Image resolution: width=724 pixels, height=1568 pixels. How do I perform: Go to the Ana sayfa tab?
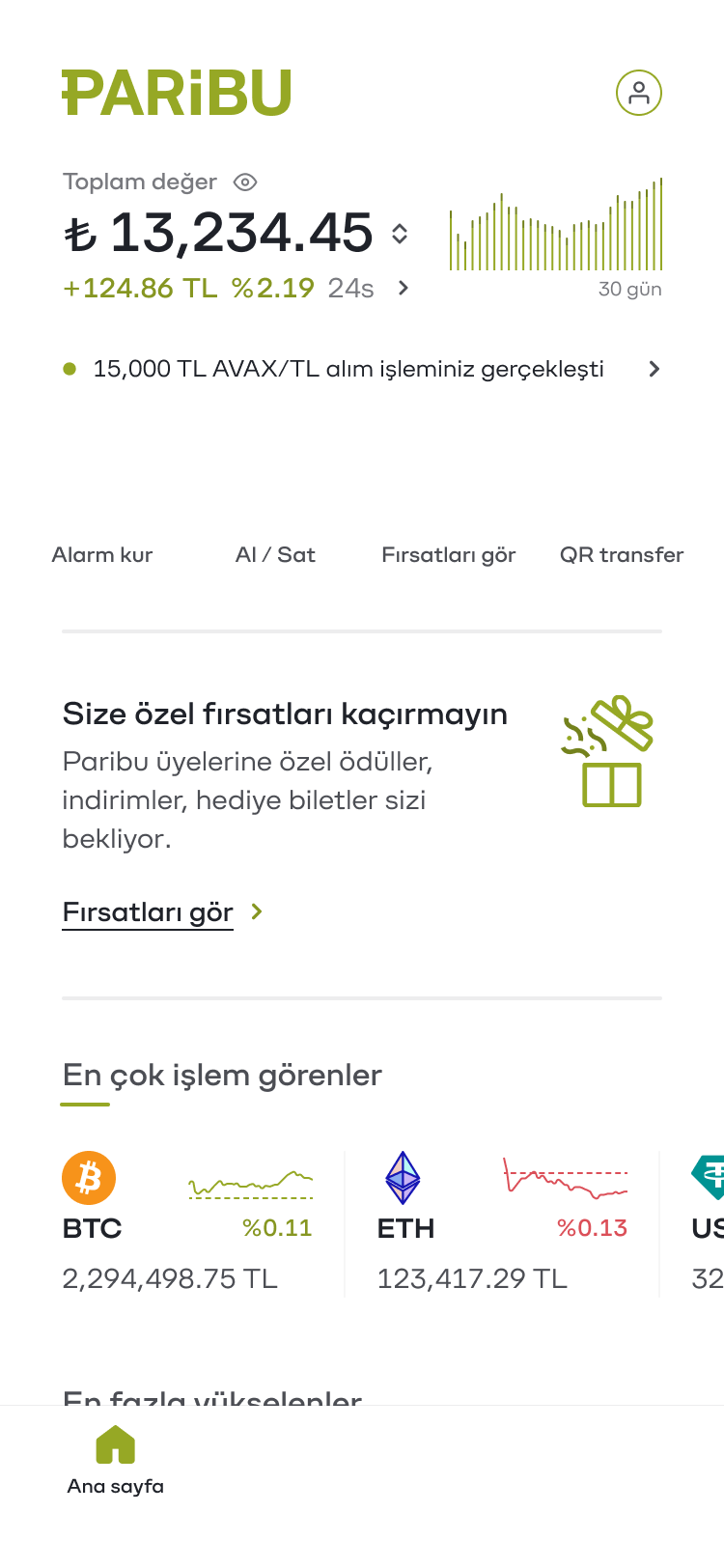click(x=116, y=1461)
